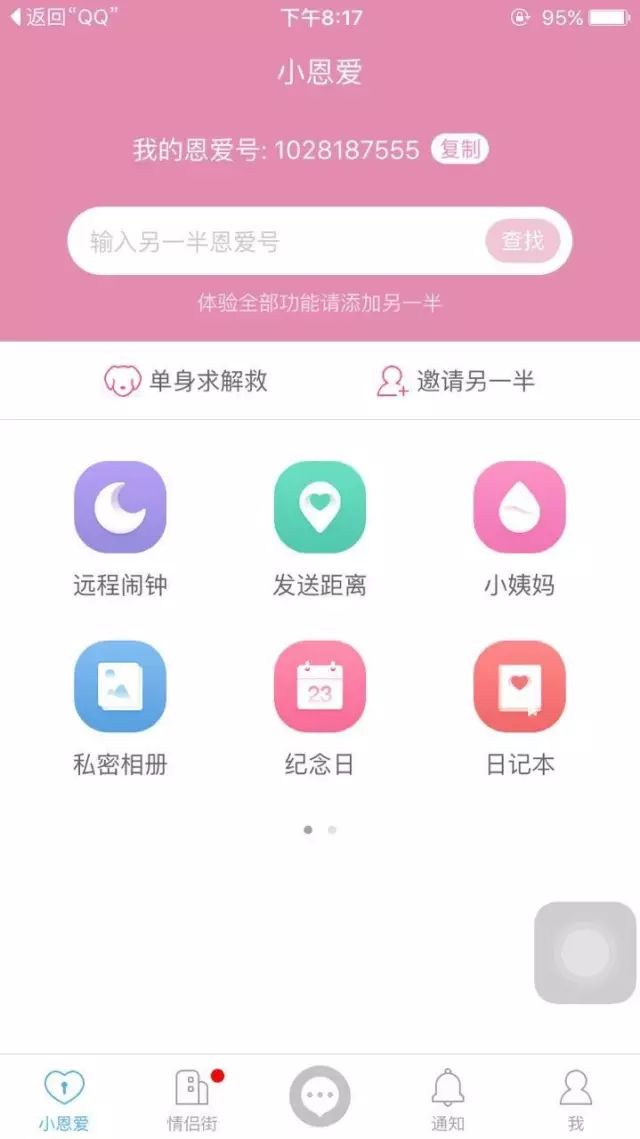640x1139 pixels.
Task: Tap the AssistiveTouch floating button
Action: coord(585,952)
